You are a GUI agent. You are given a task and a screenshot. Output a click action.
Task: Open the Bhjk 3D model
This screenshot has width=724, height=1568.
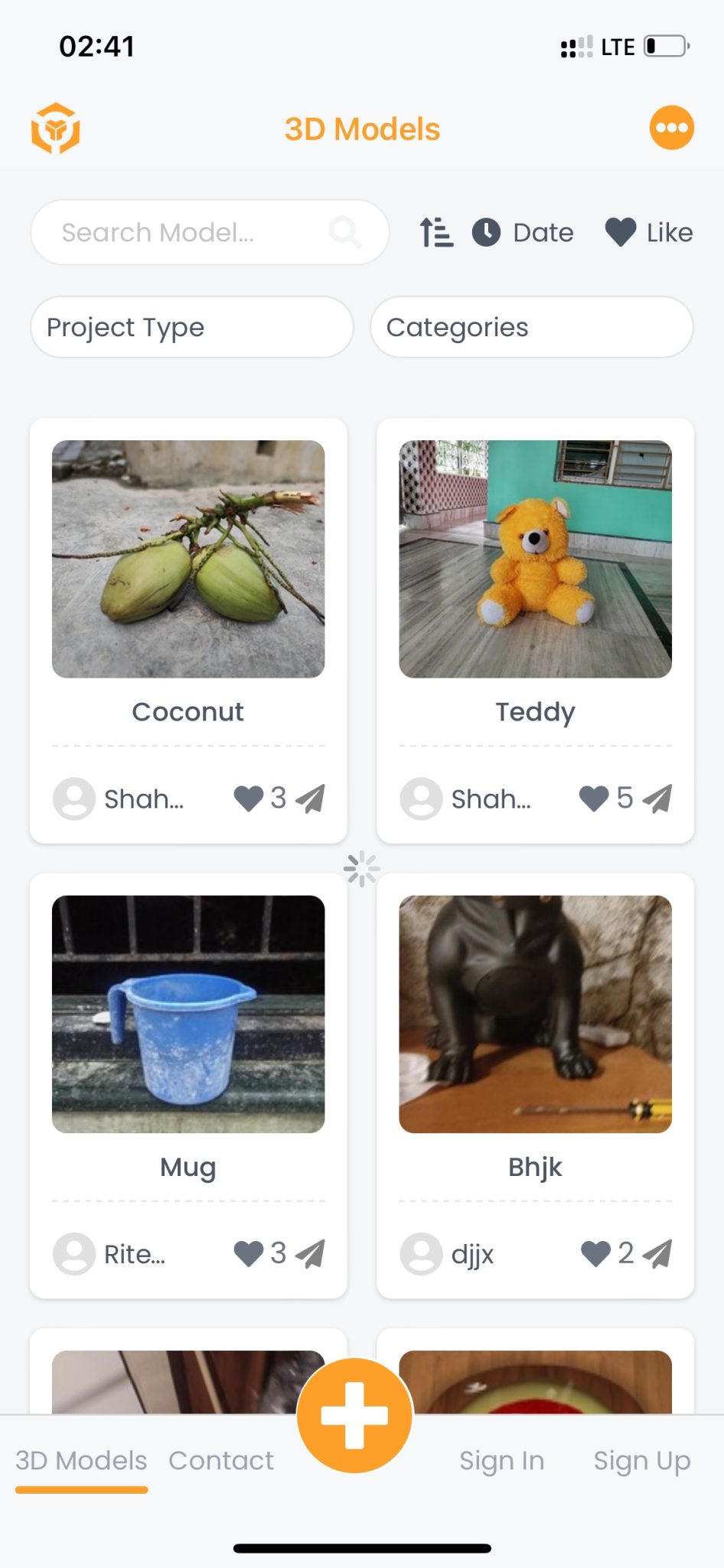[x=535, y=1014]
